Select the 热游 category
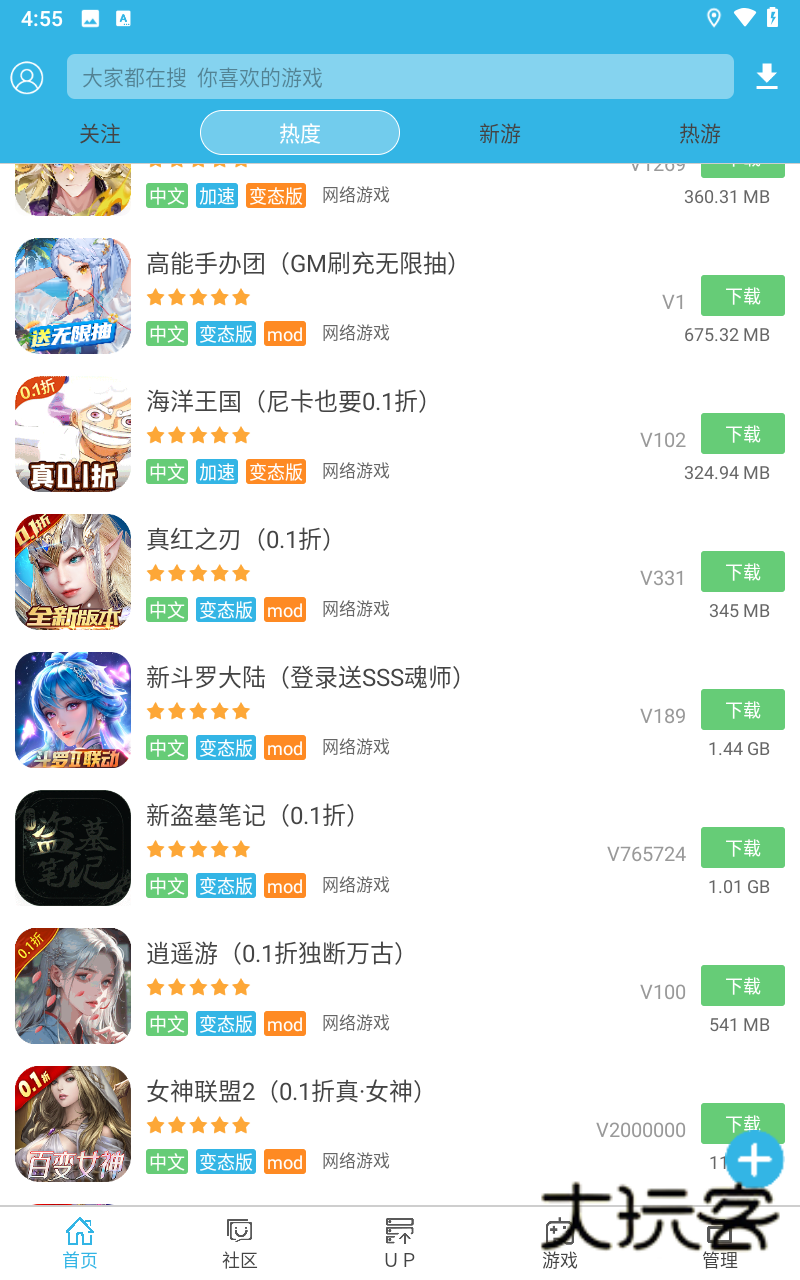 coord(699,132)
